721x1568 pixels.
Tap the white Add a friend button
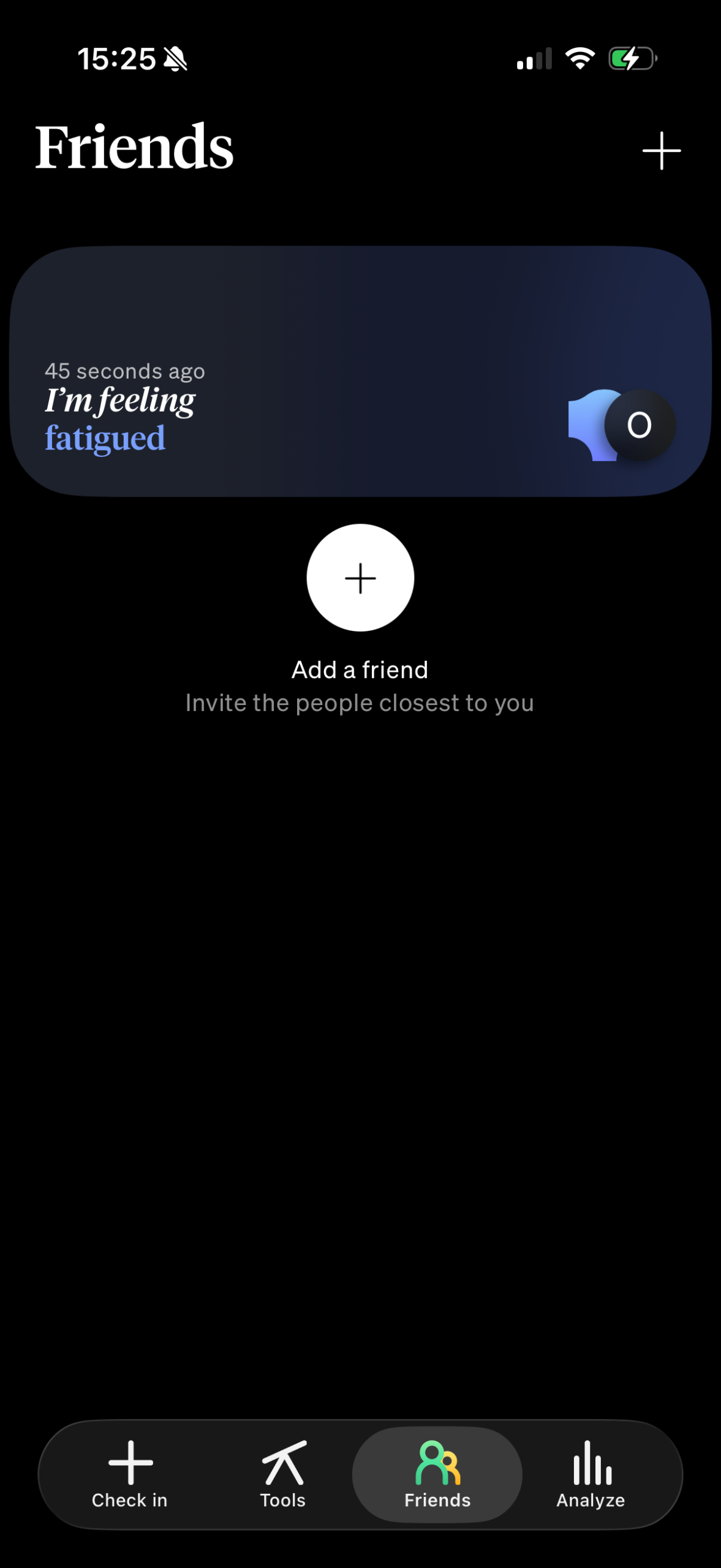360,578
